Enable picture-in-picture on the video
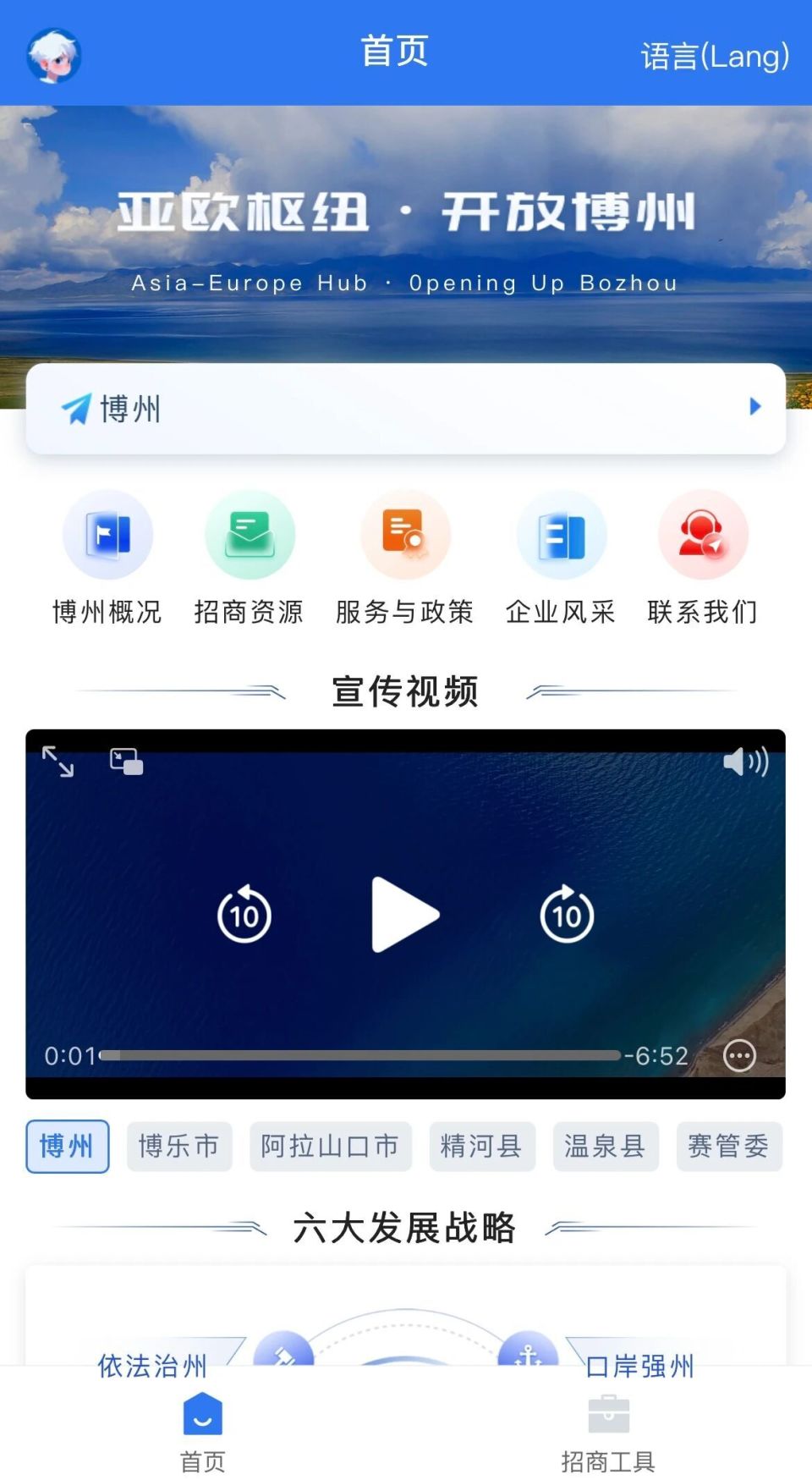Screen dimensions: 812x1480 click(125, 761)
